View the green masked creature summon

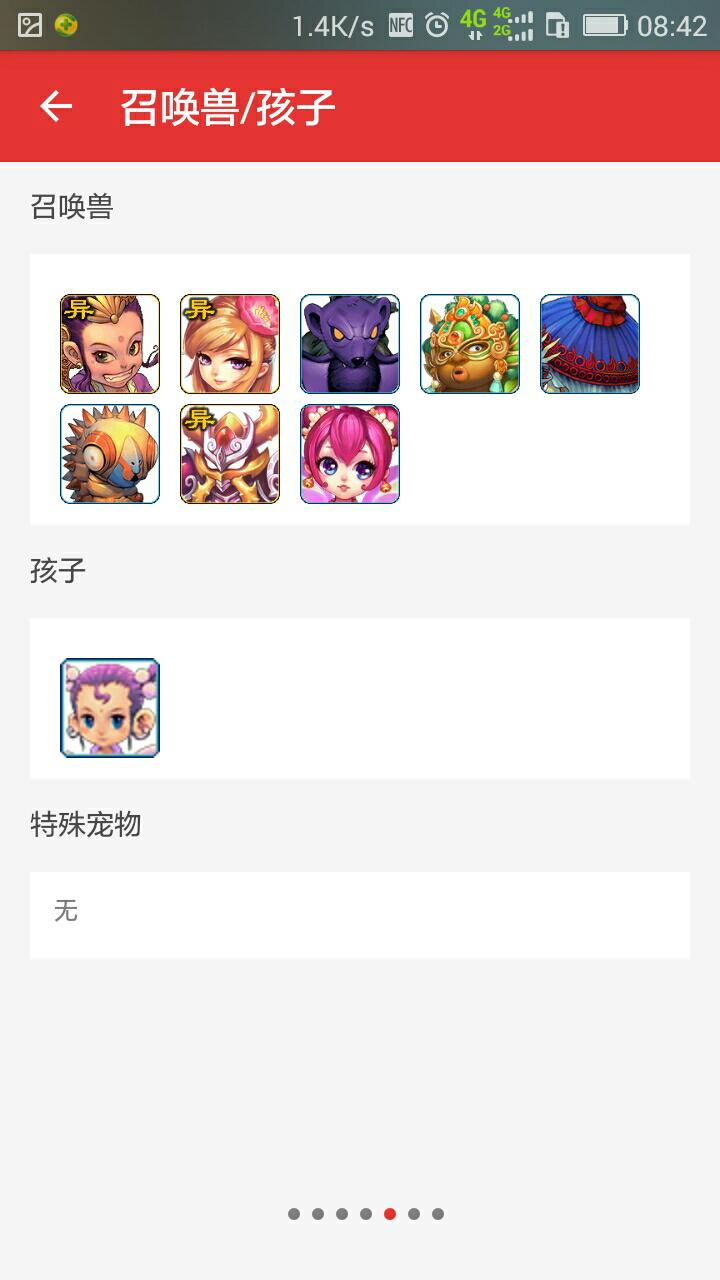coord(470,344)
